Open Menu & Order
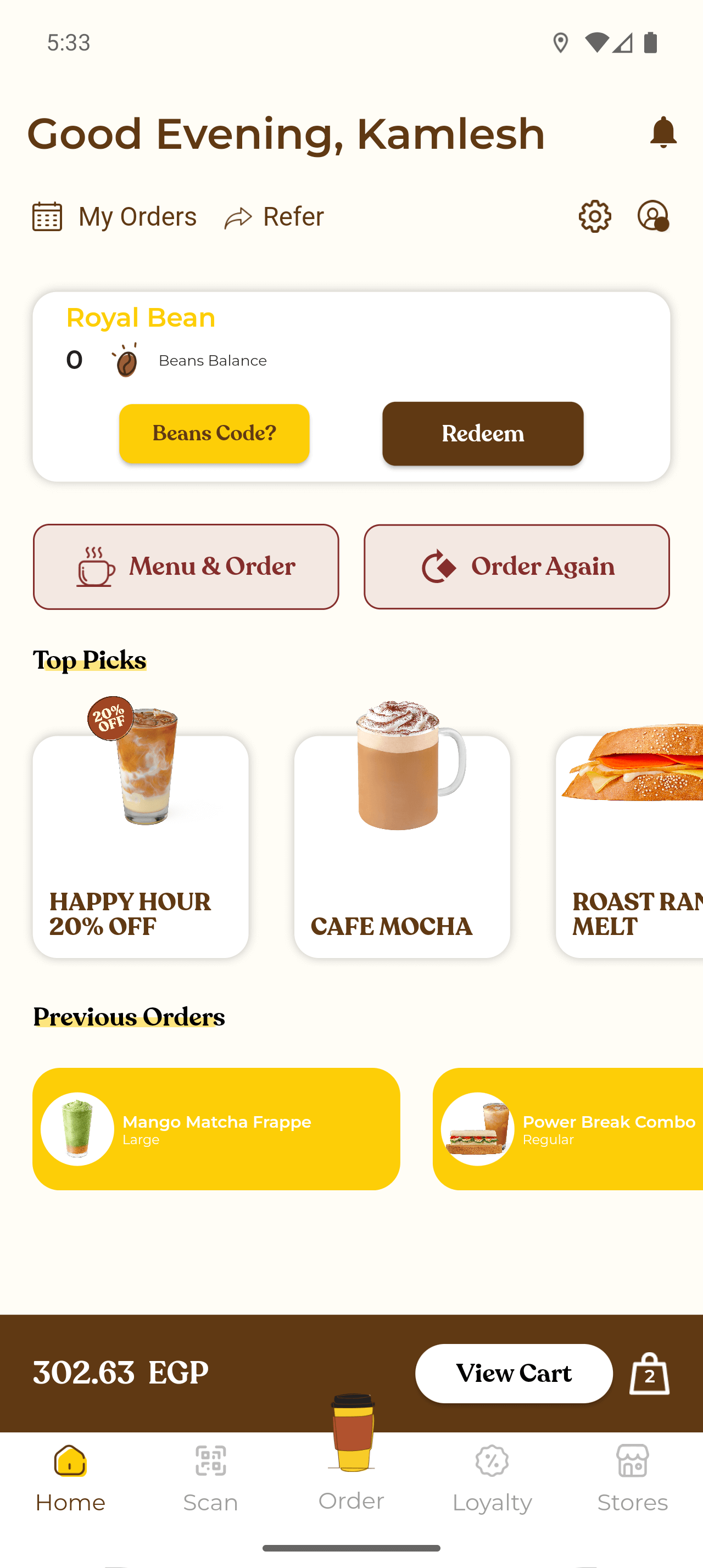 click(186, 567)
